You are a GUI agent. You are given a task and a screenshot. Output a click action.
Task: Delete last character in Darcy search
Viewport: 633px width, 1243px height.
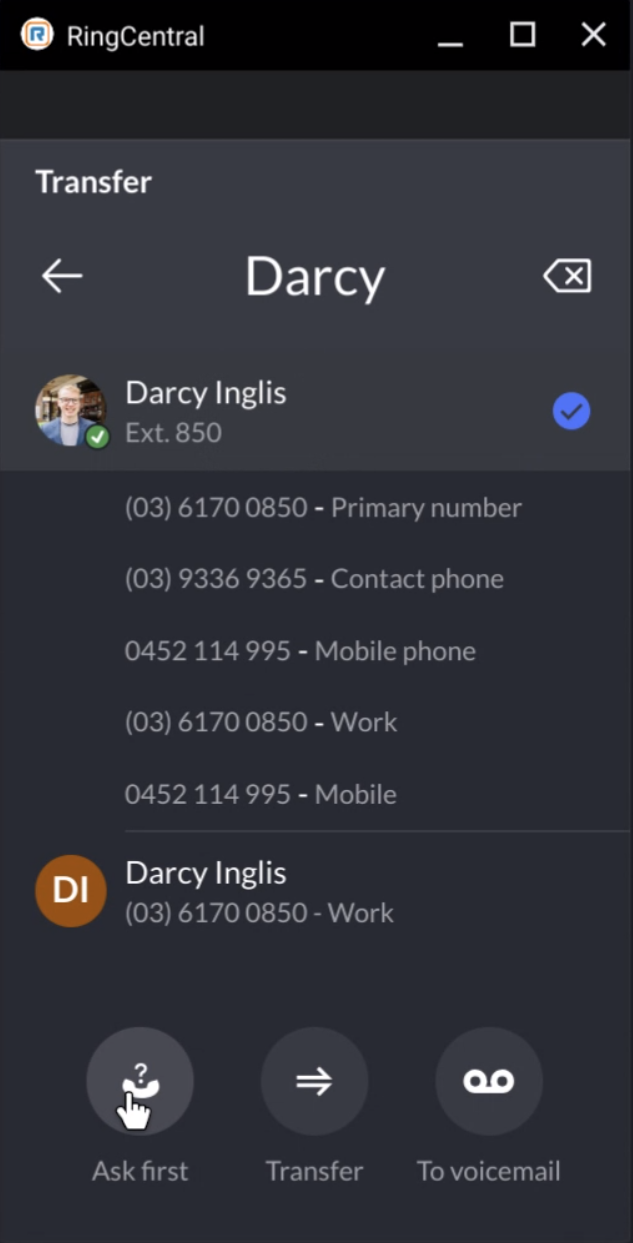[x=567, y=277]
